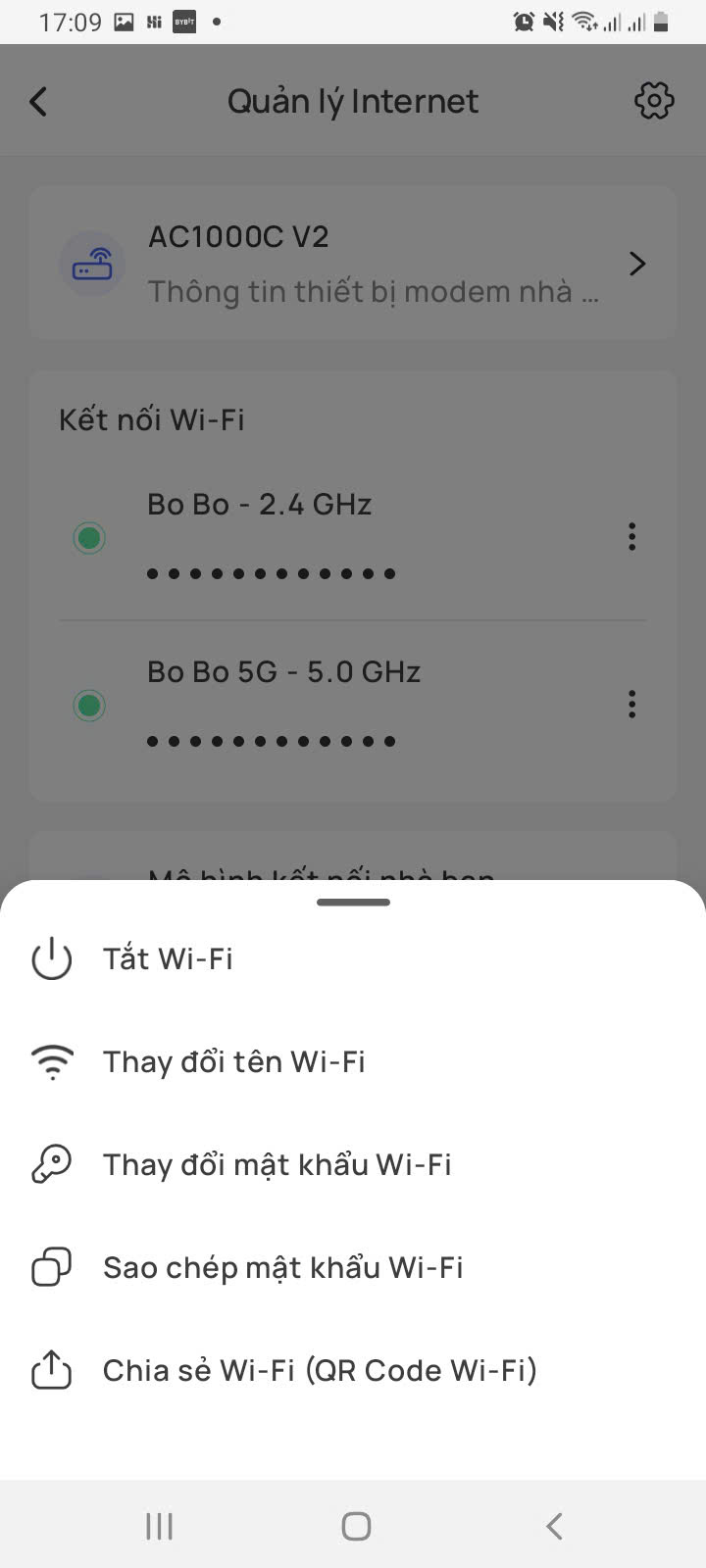Tap the bottom sheet drag handle

pyautogui.click(x=353, y=902)
